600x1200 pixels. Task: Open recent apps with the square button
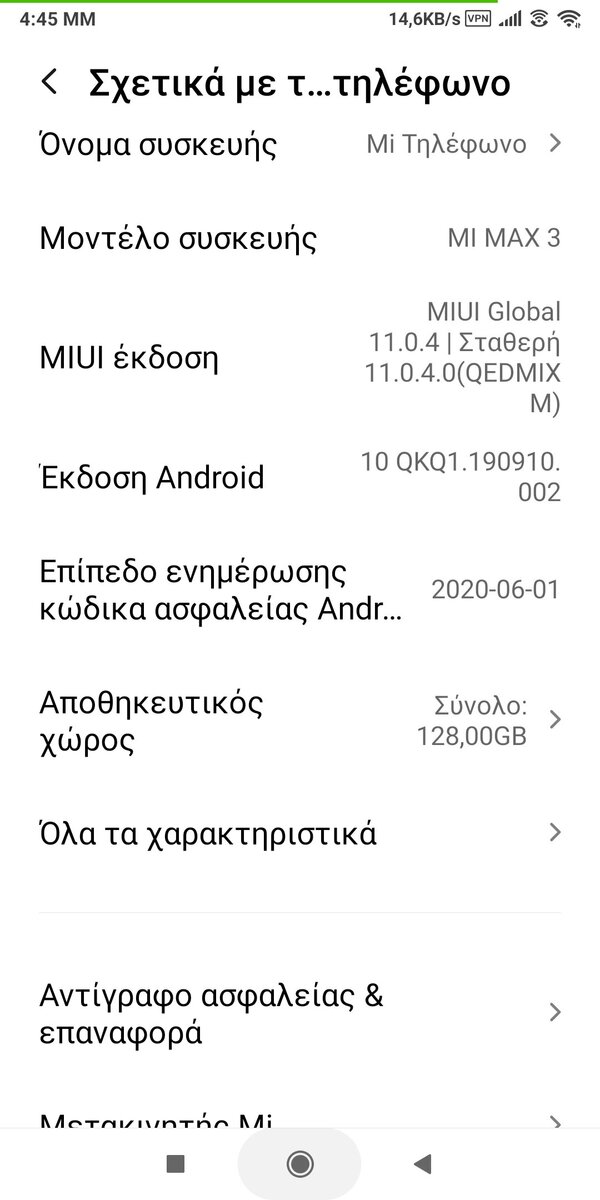(x=175, y=1163)
